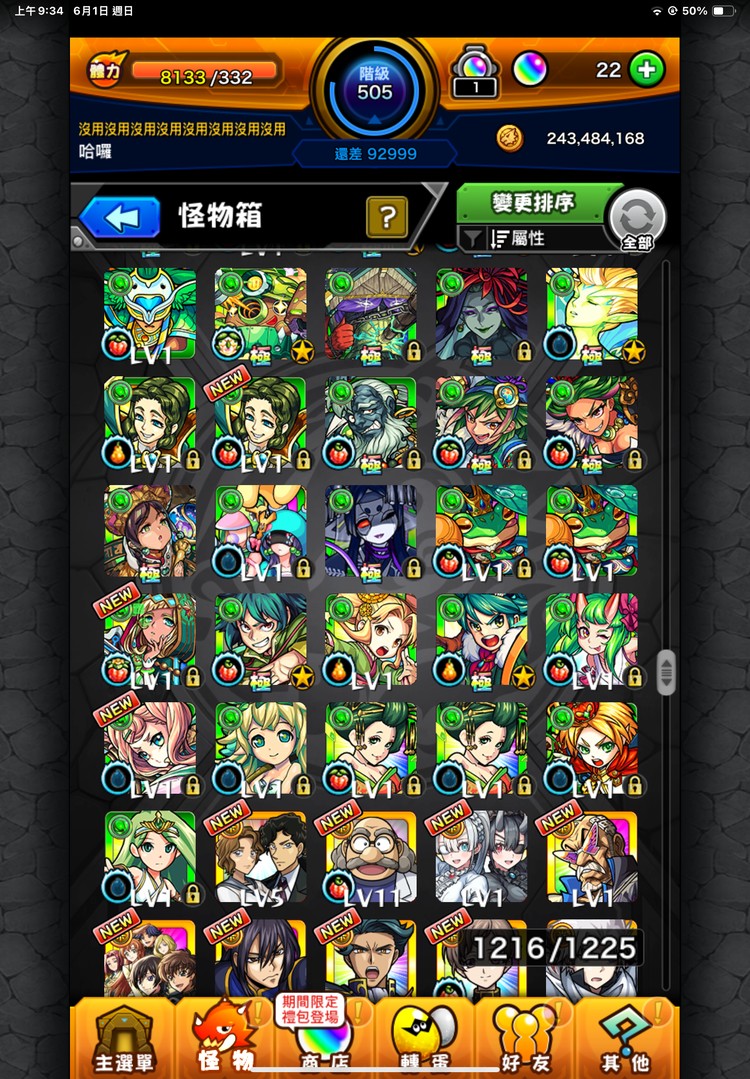This screenshot has height=1079, width=750.
Task: Open the 屬性 sort criteria dropdown
Action: [x=535, y=239]
